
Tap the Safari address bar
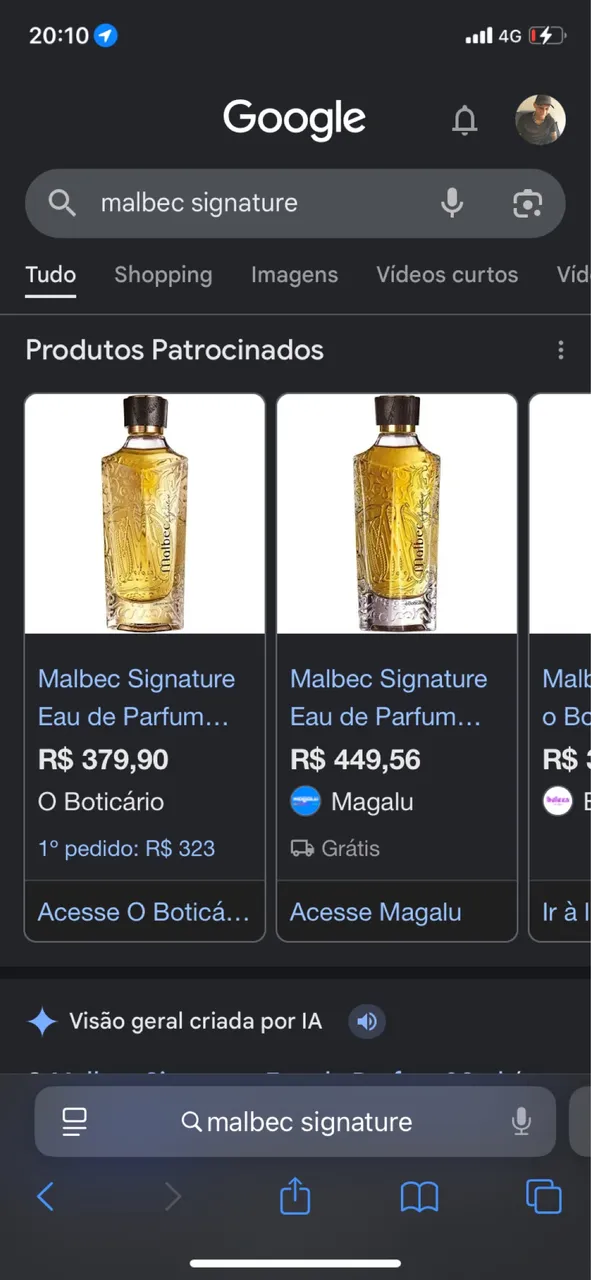click(295, 1122)
